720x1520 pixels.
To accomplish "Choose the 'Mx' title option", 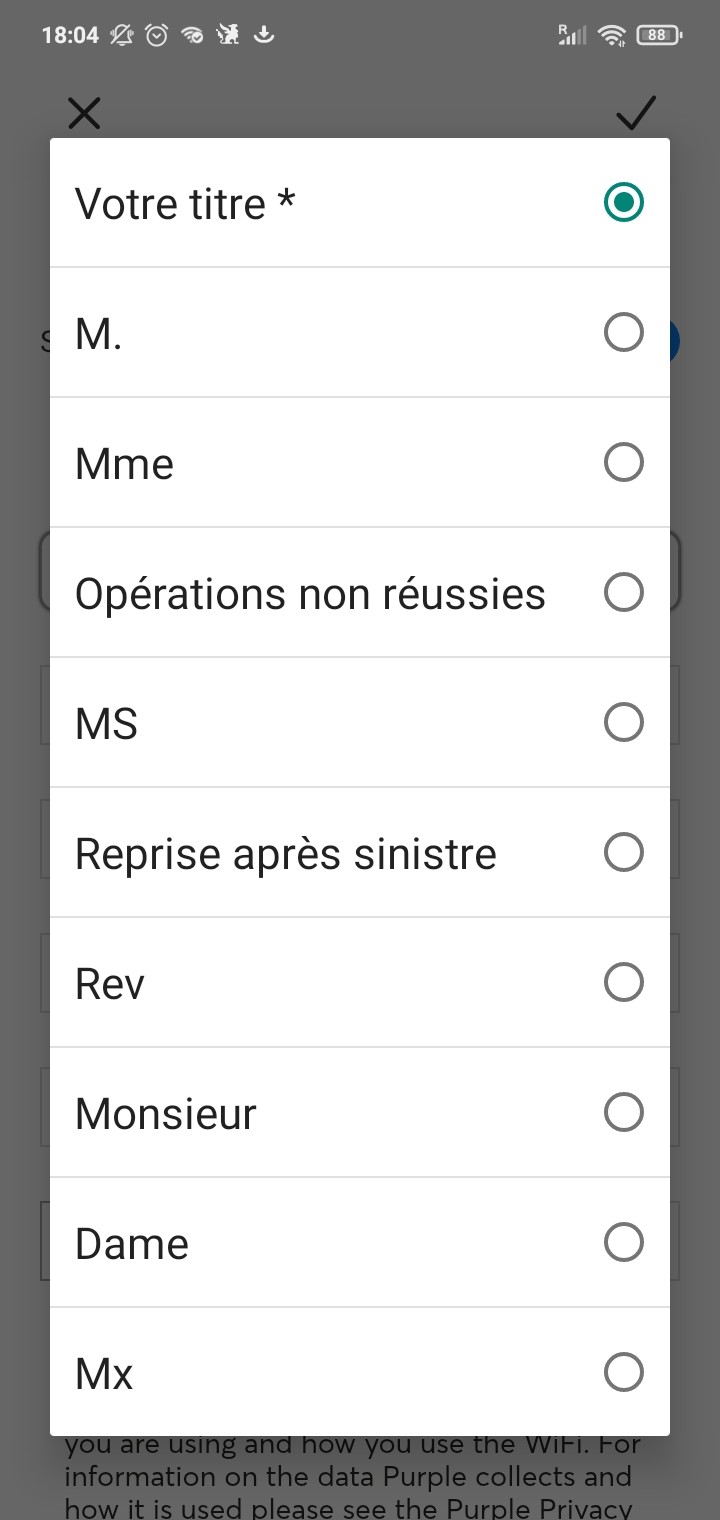I will [360, 1372].
